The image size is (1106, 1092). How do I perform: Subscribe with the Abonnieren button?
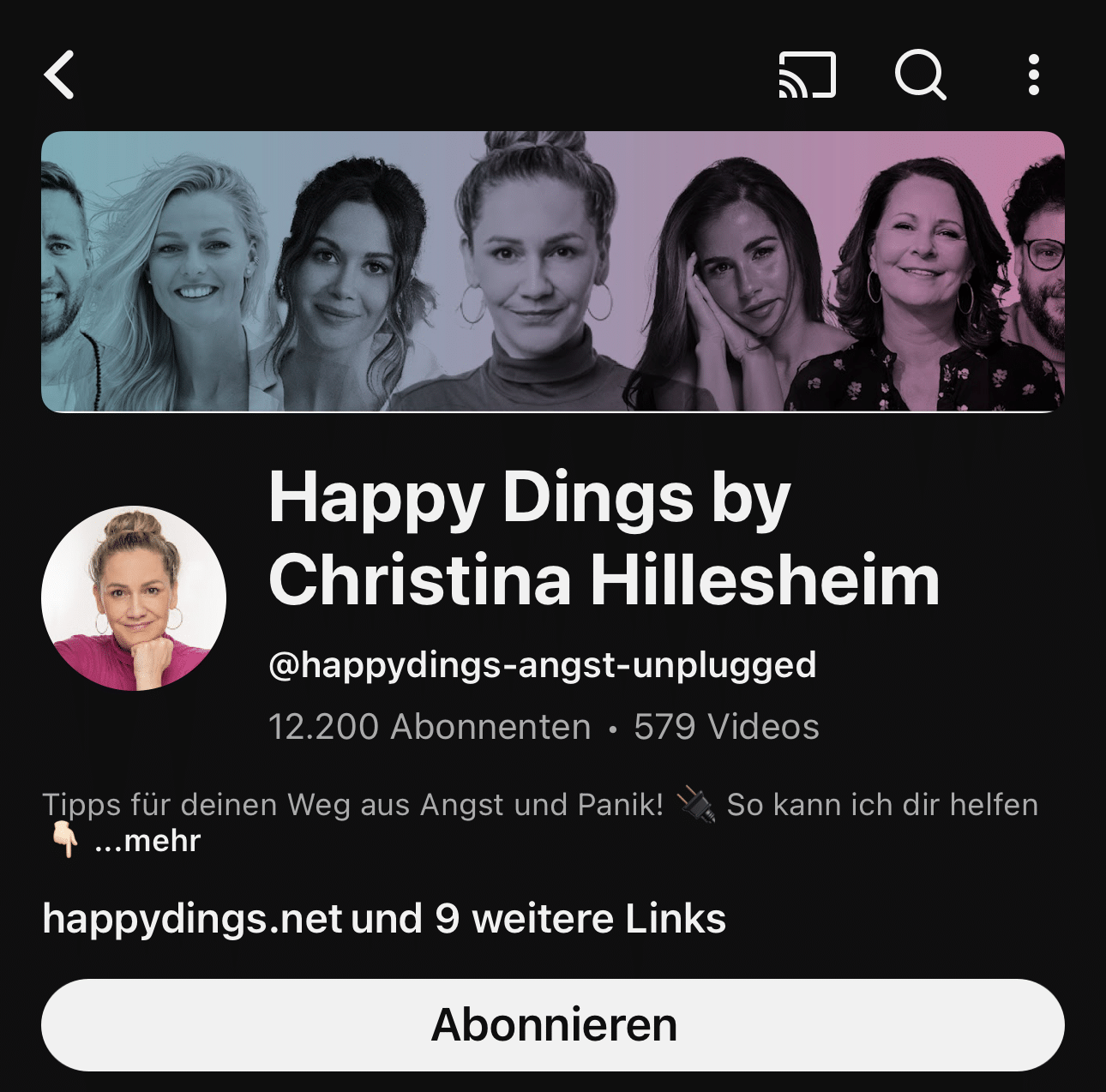coord(553,1024)
